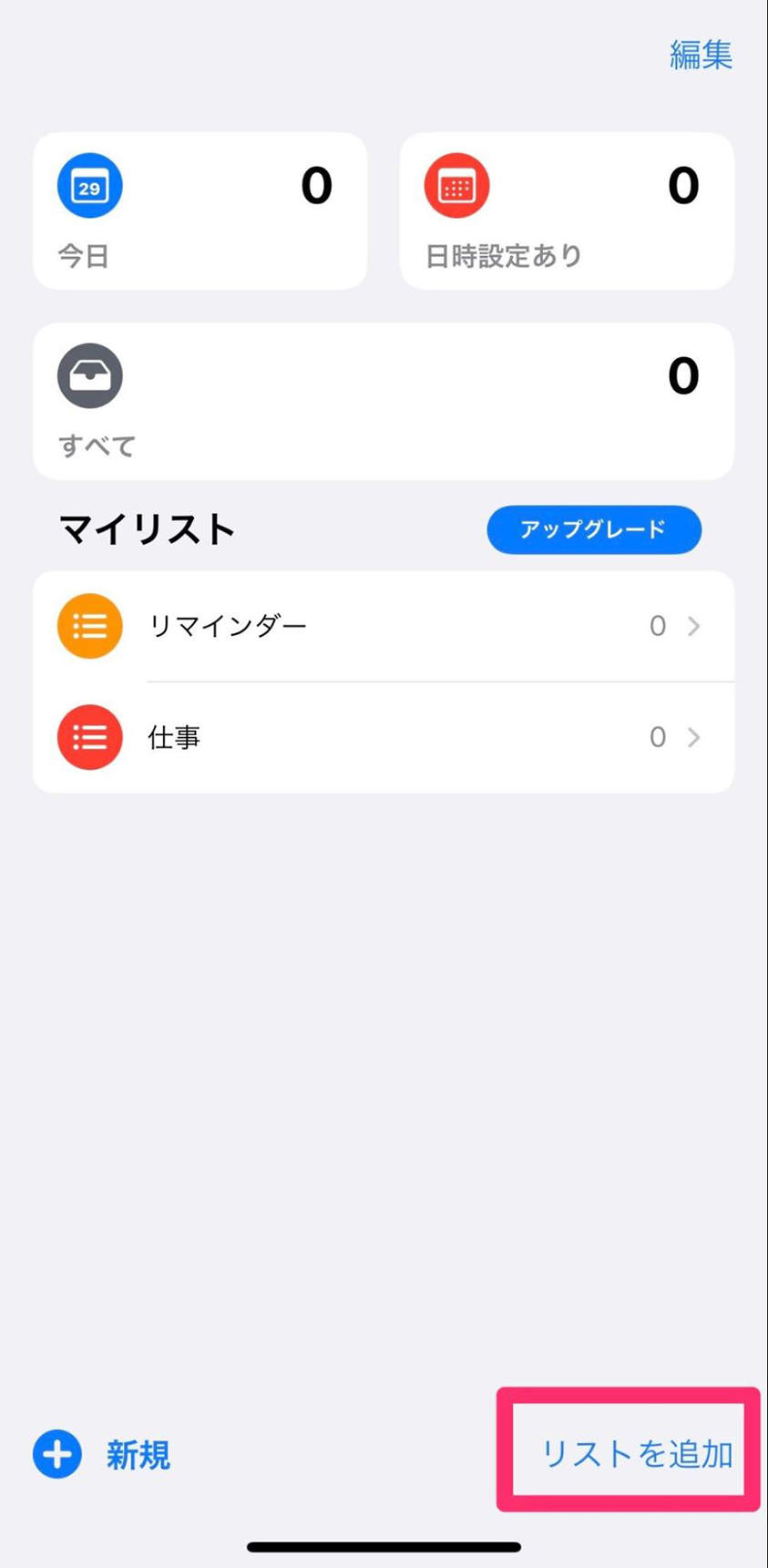This screenshot has width=768, height=1568.
Task: Open the リマインダー list
Action: [384, 626]
